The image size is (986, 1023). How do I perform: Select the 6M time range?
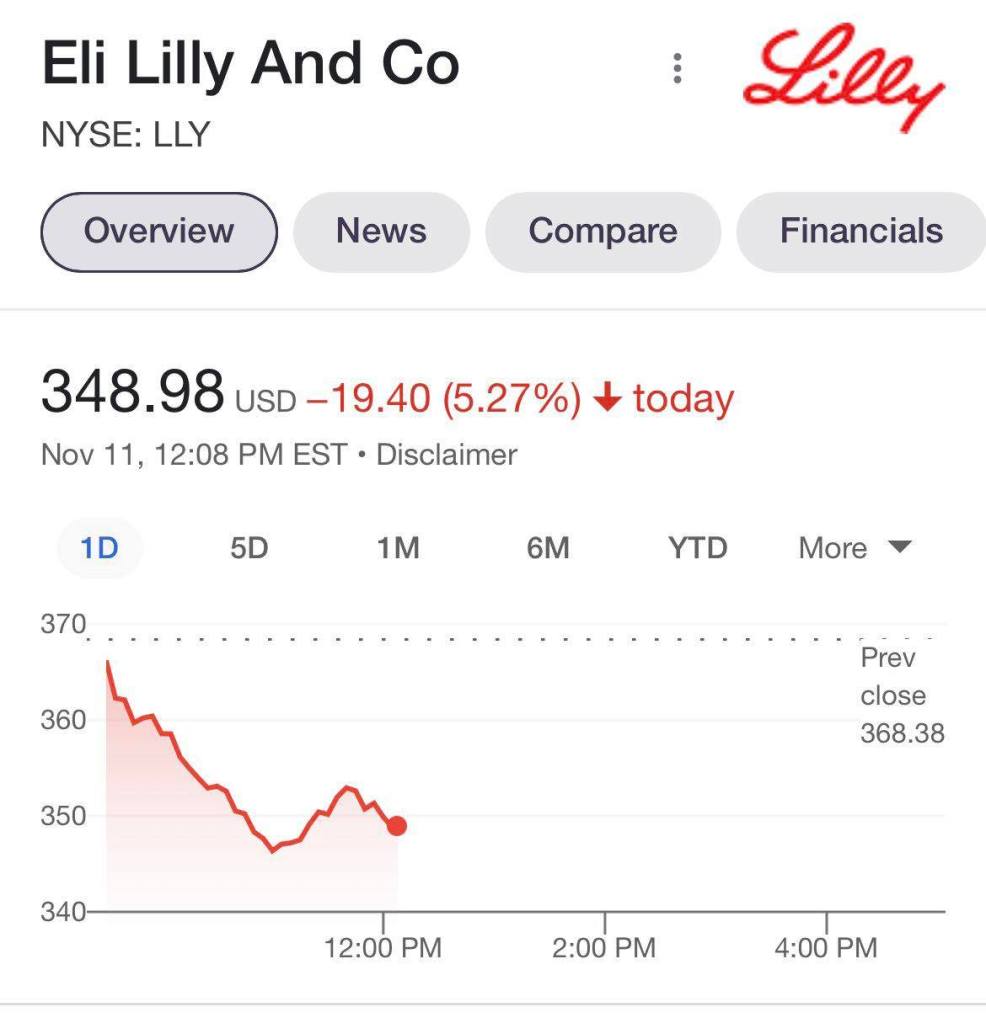[548, 548]
